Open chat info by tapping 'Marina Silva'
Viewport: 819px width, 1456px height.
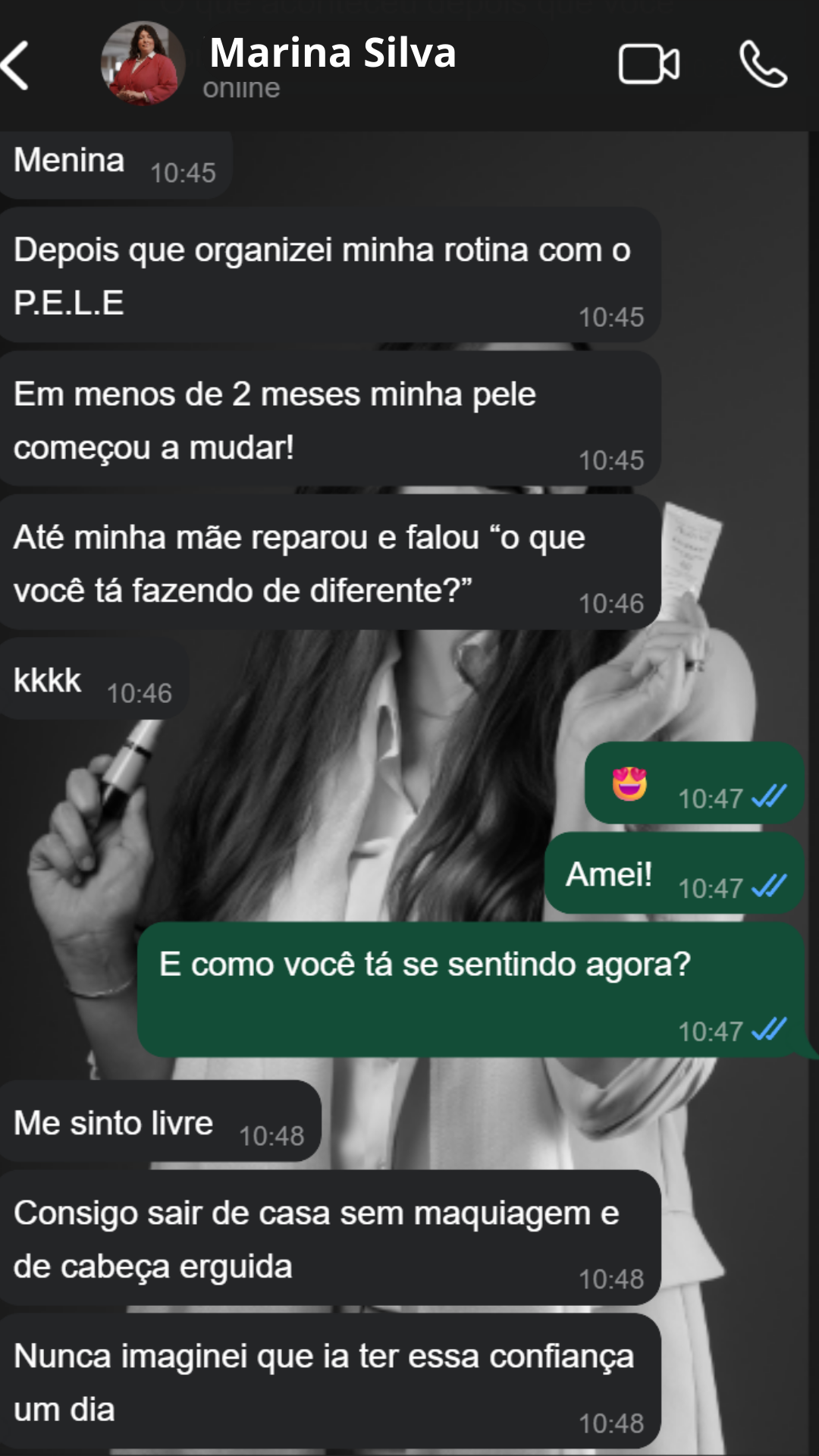click(332, 53)
